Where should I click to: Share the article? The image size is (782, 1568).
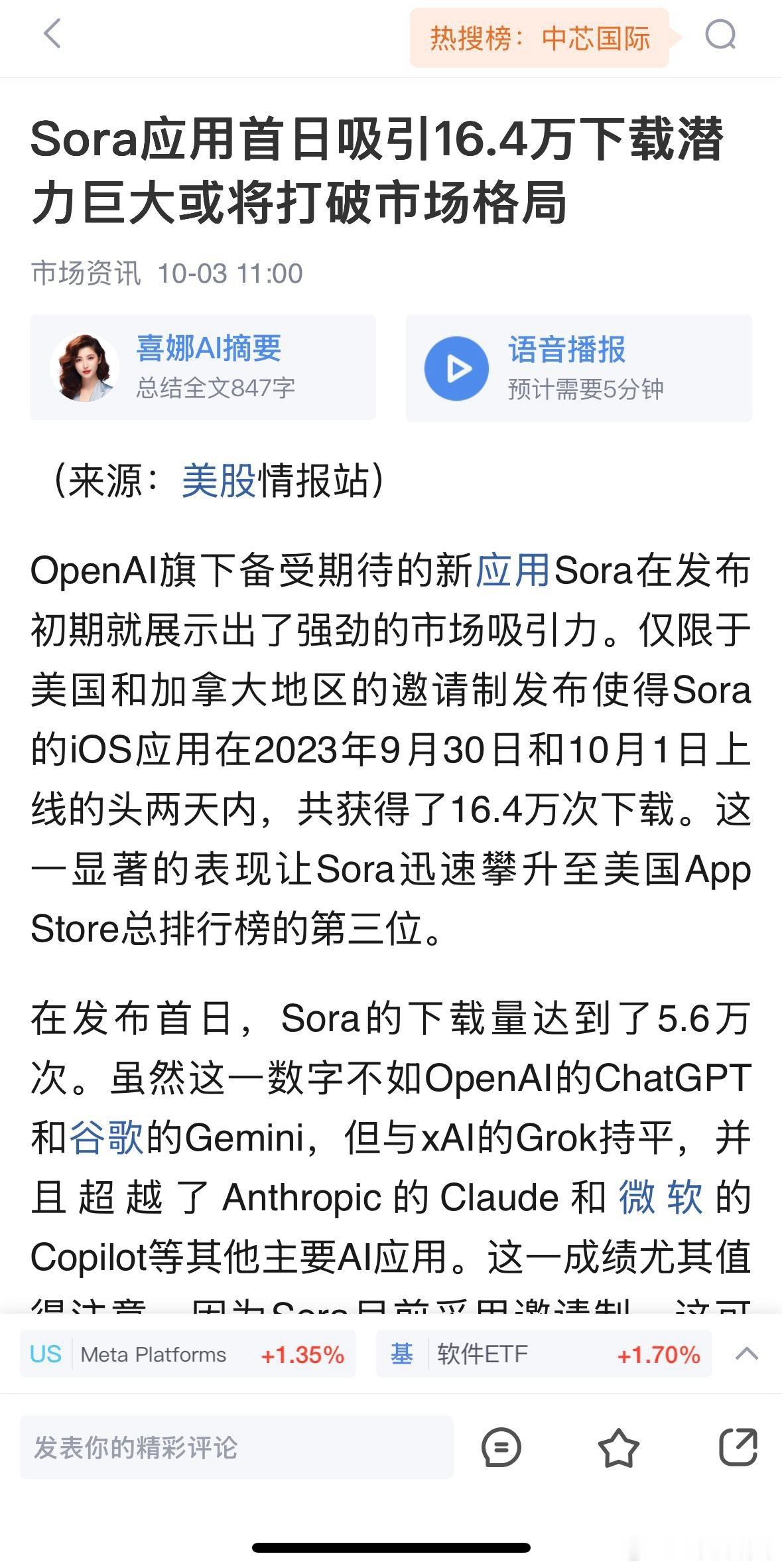coord(738,1447)
